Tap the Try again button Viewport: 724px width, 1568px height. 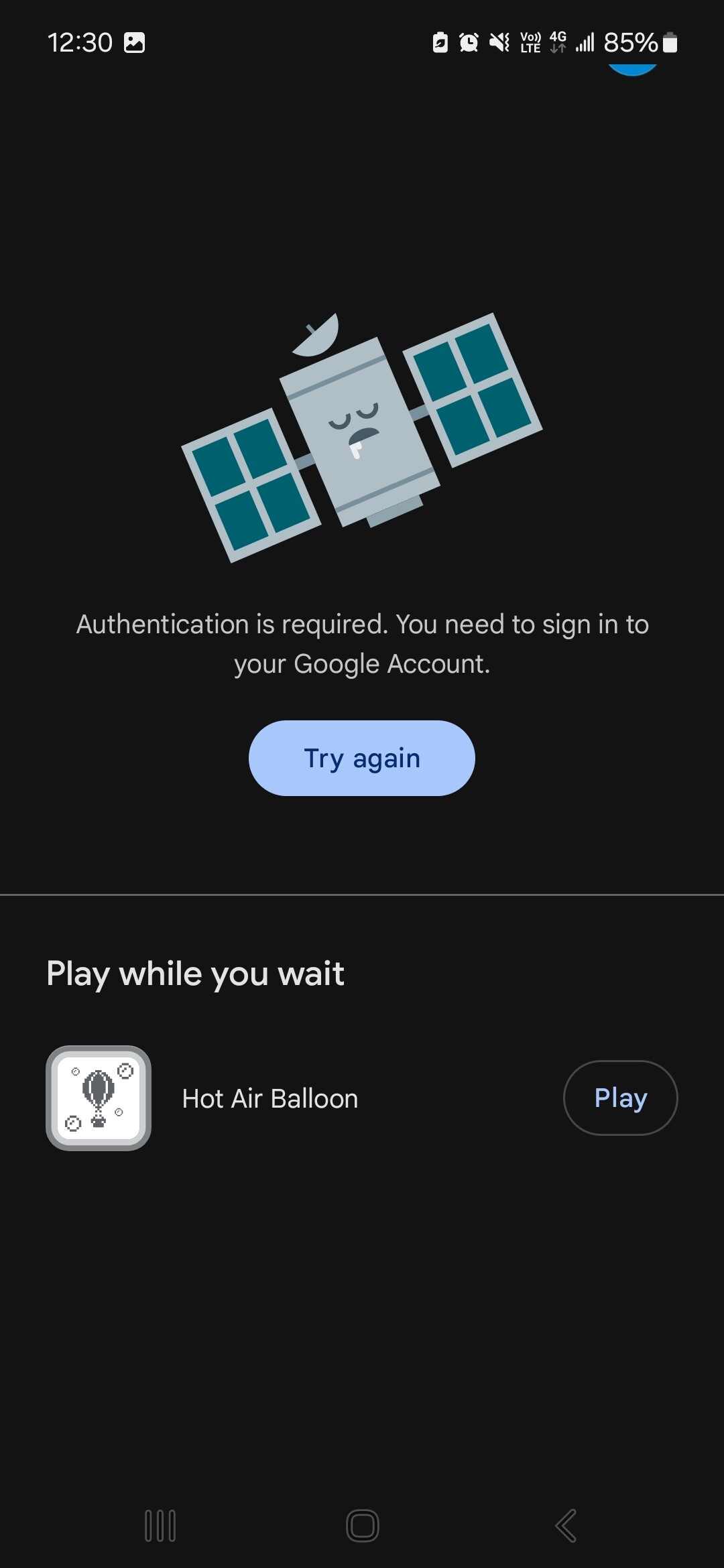(362, 758)
